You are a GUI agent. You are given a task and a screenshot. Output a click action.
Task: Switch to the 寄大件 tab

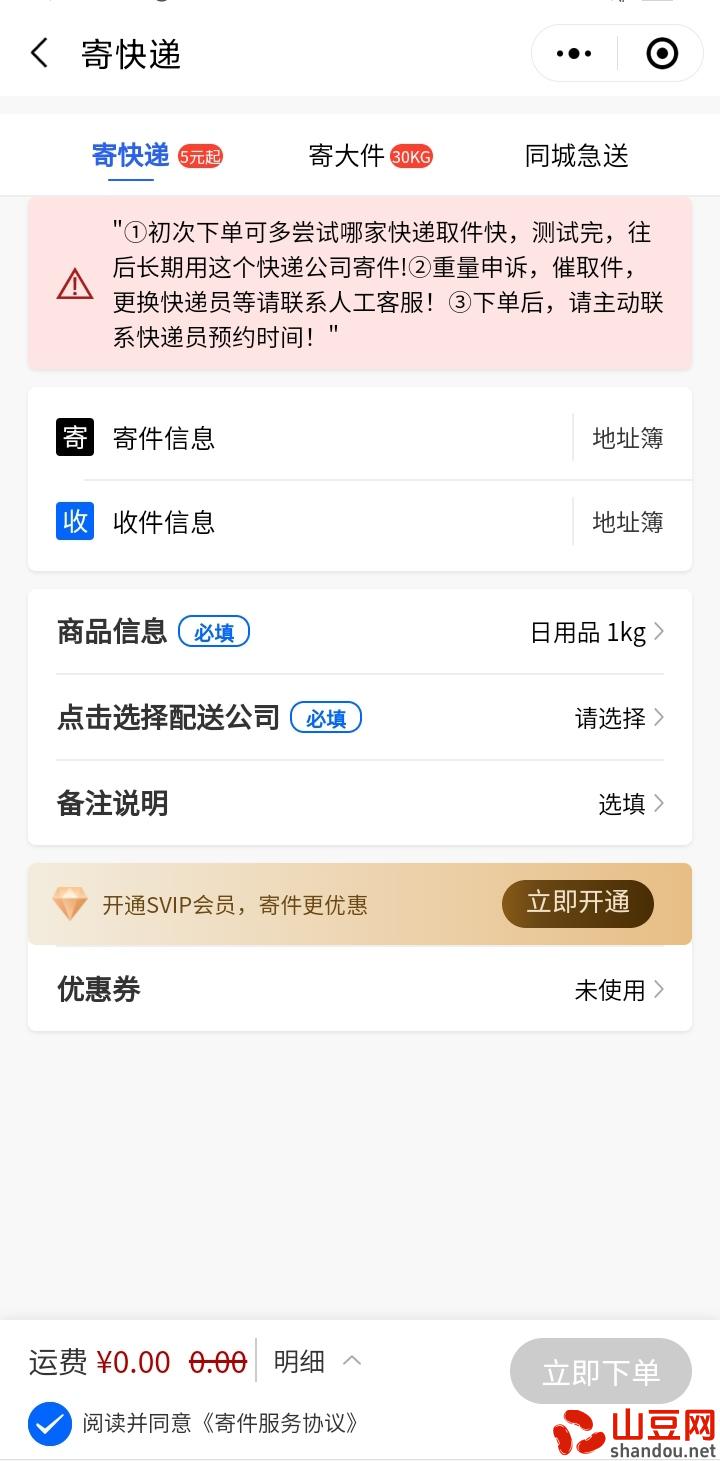coord(368,156)
